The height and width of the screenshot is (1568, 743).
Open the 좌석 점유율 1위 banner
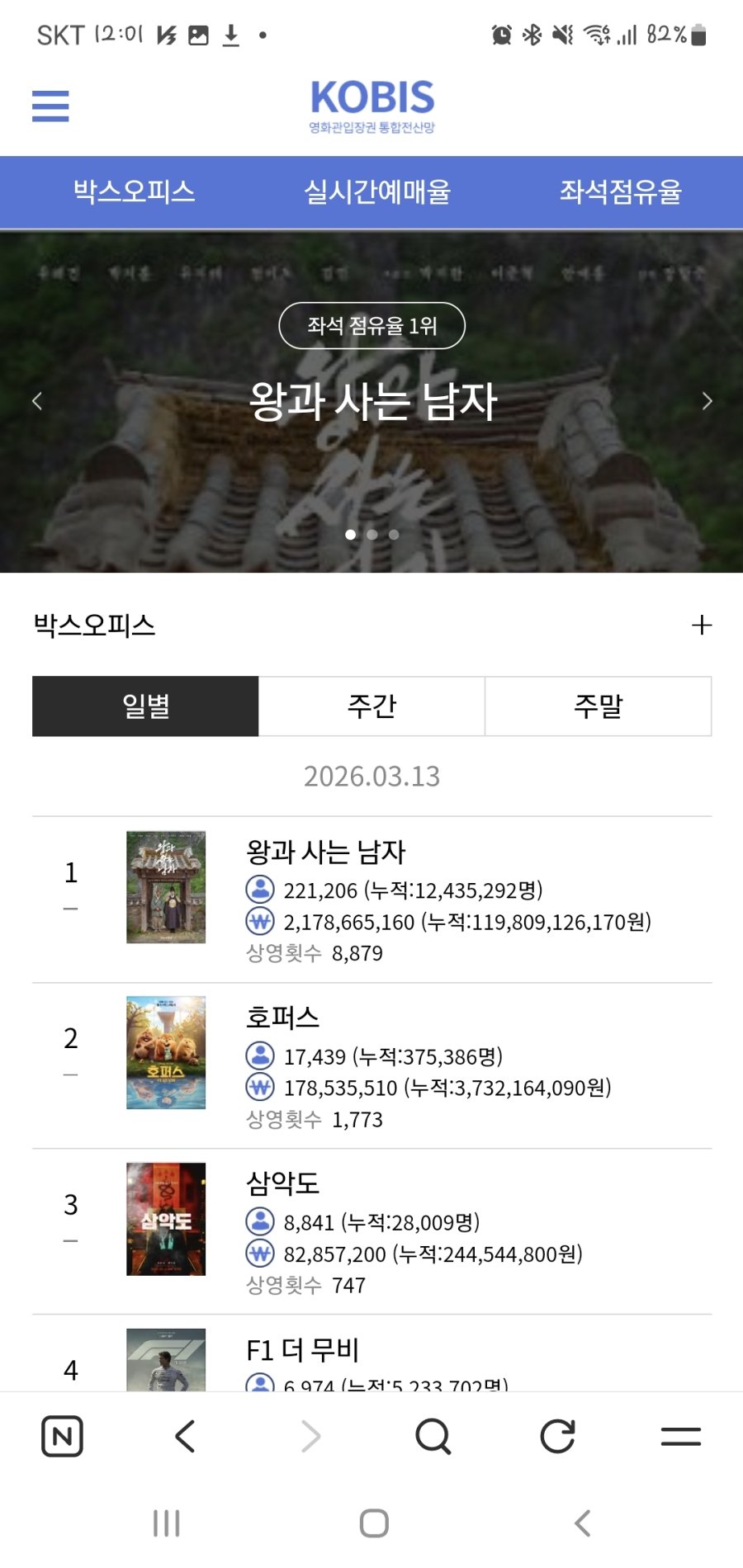tap(371, 326)
